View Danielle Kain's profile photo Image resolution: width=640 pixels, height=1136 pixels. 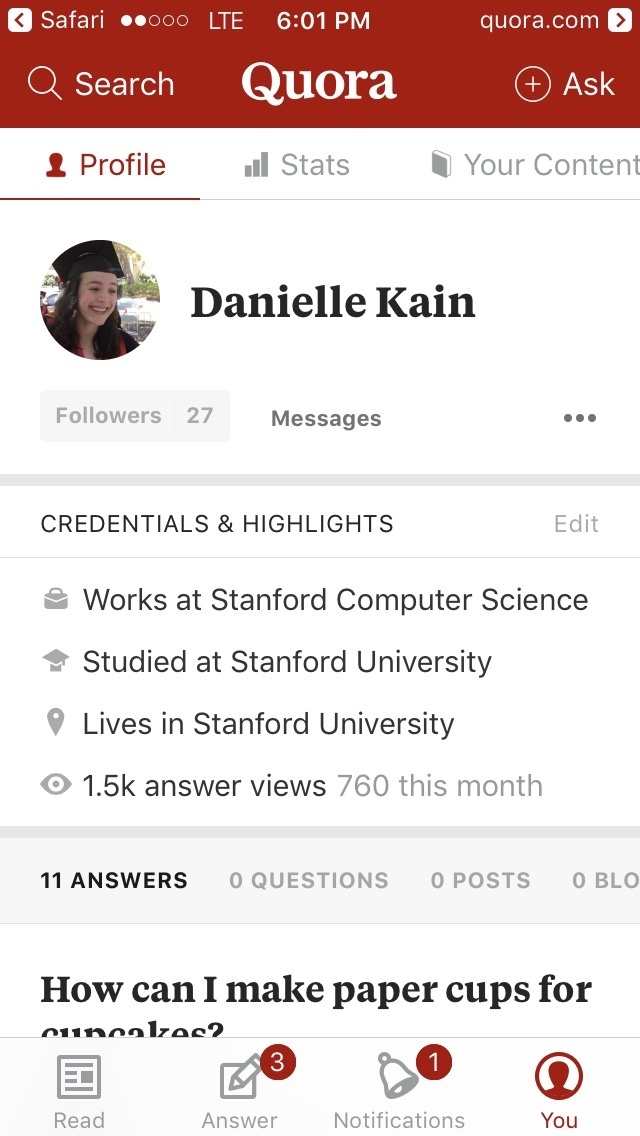coord(100,299)
